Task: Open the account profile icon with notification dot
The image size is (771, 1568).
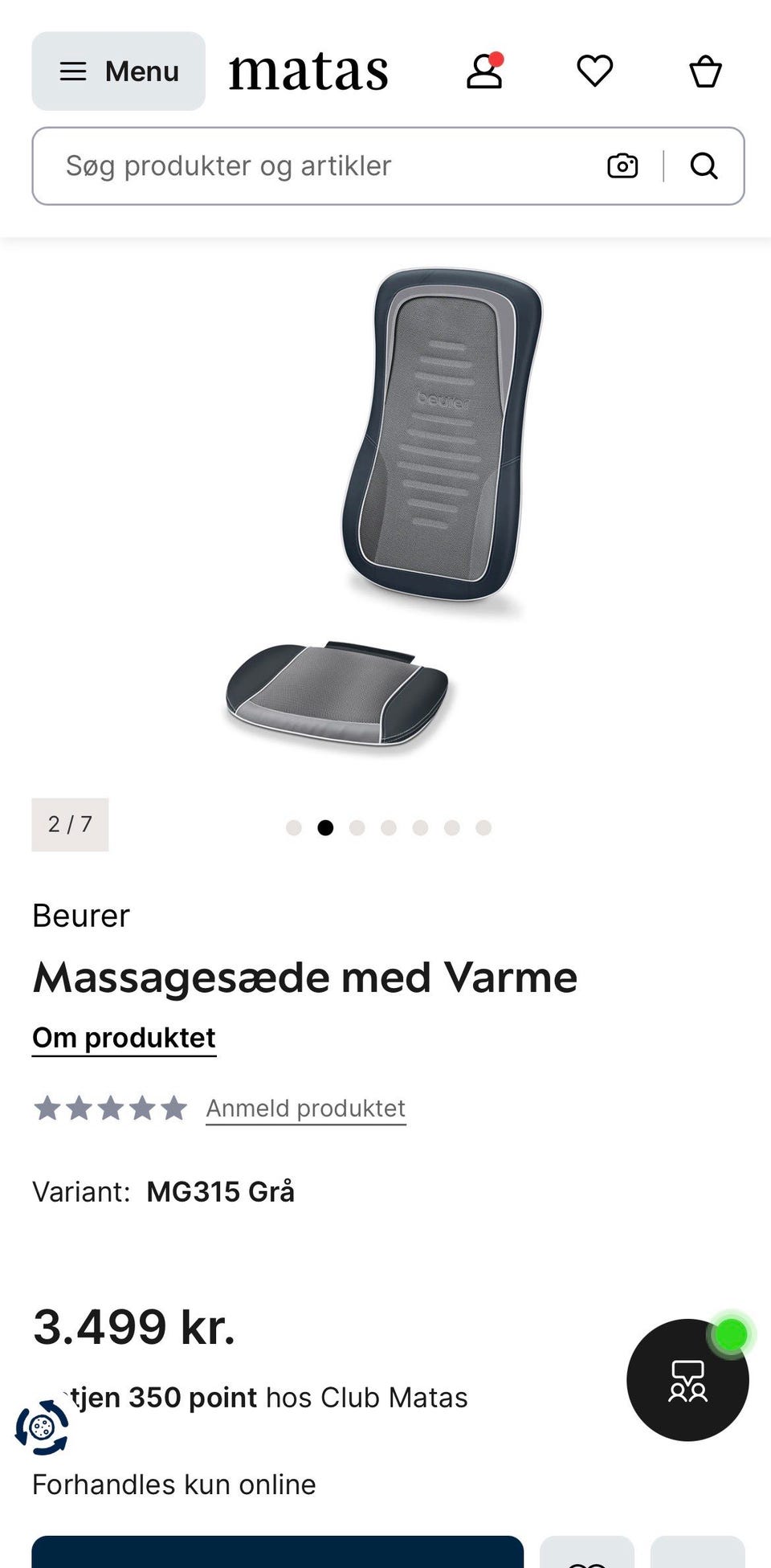Action: [484, 71]
